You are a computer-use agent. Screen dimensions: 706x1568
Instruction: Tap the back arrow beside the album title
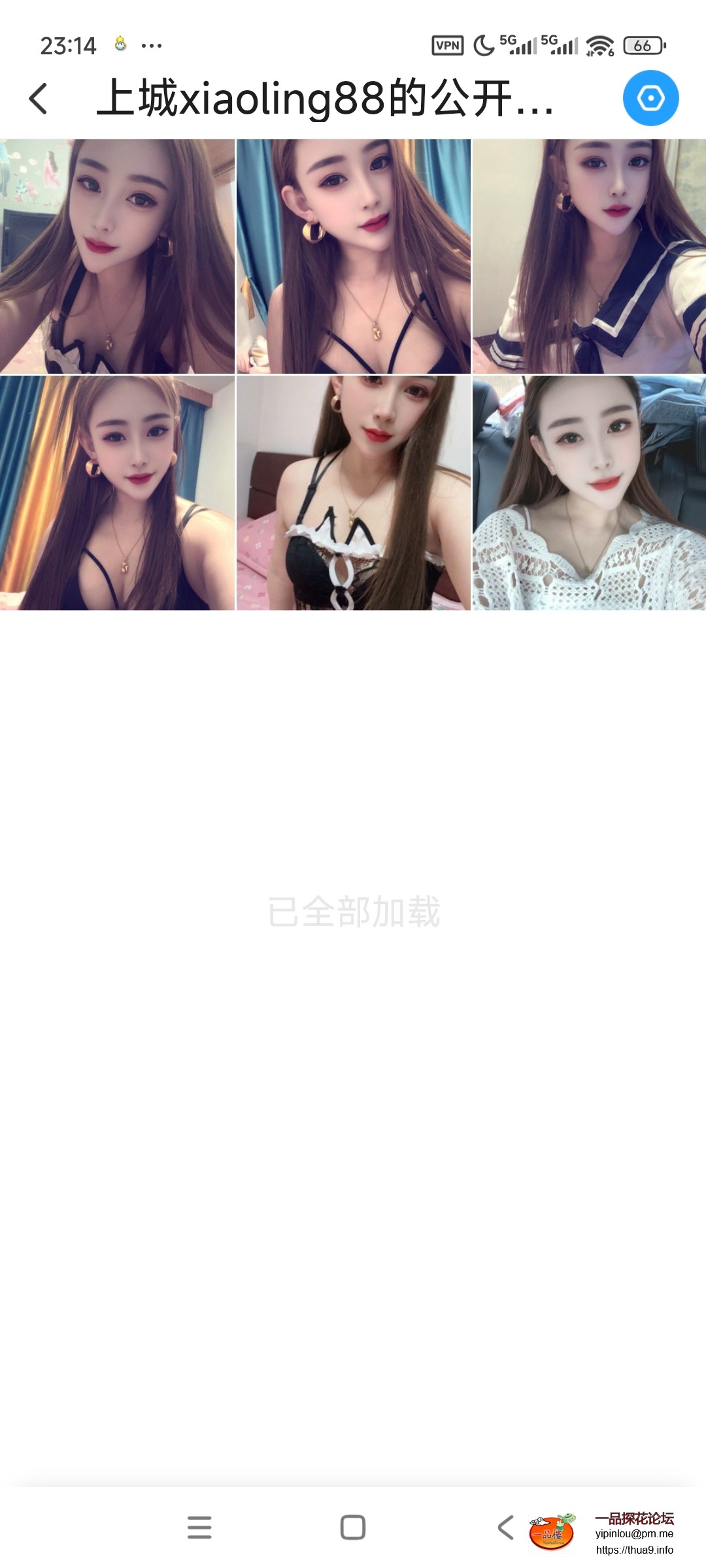[x=37, y=99]
